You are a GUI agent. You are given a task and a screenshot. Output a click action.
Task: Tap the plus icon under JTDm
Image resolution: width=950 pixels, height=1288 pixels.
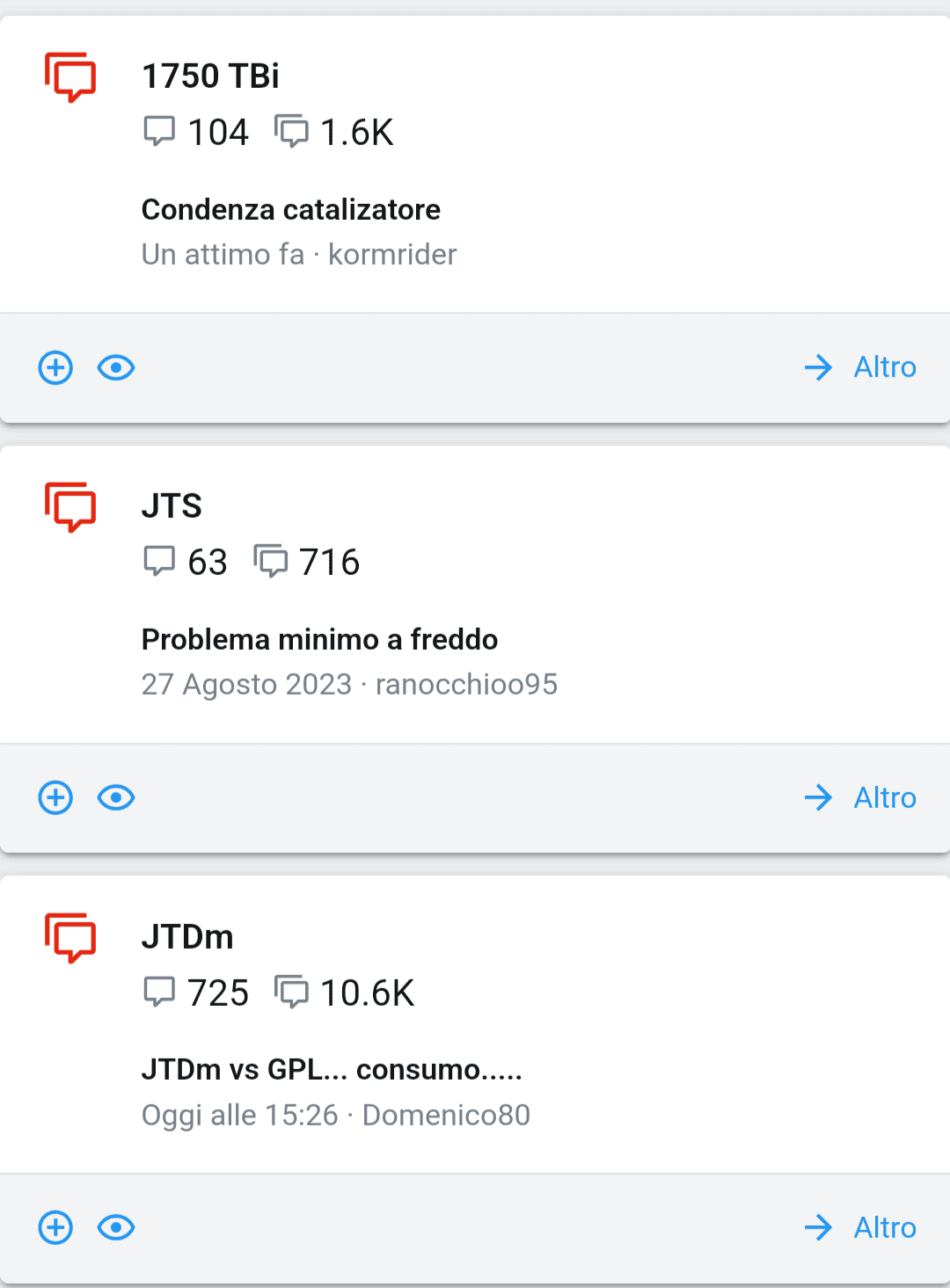(x=55, y=1227)
